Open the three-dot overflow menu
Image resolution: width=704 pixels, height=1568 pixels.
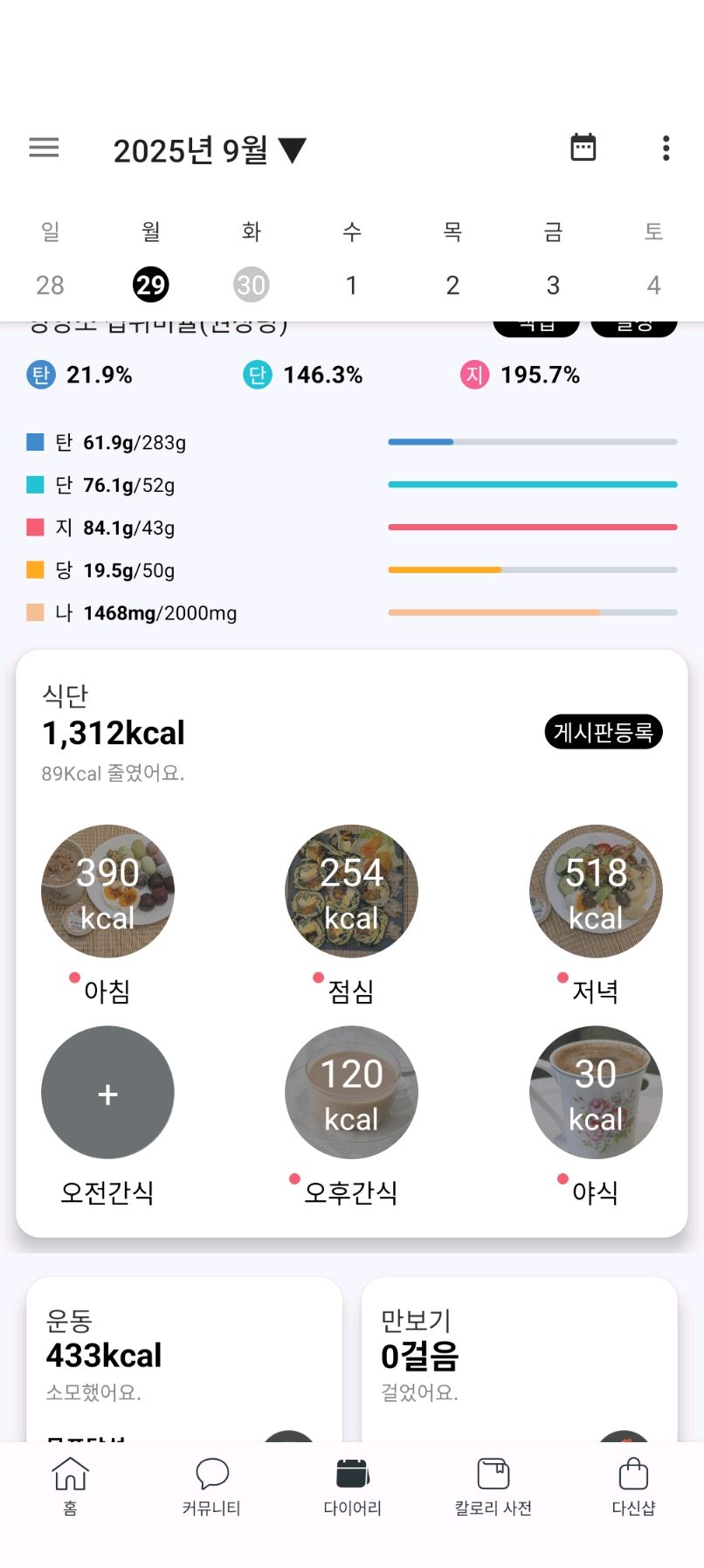pos(666,148)
